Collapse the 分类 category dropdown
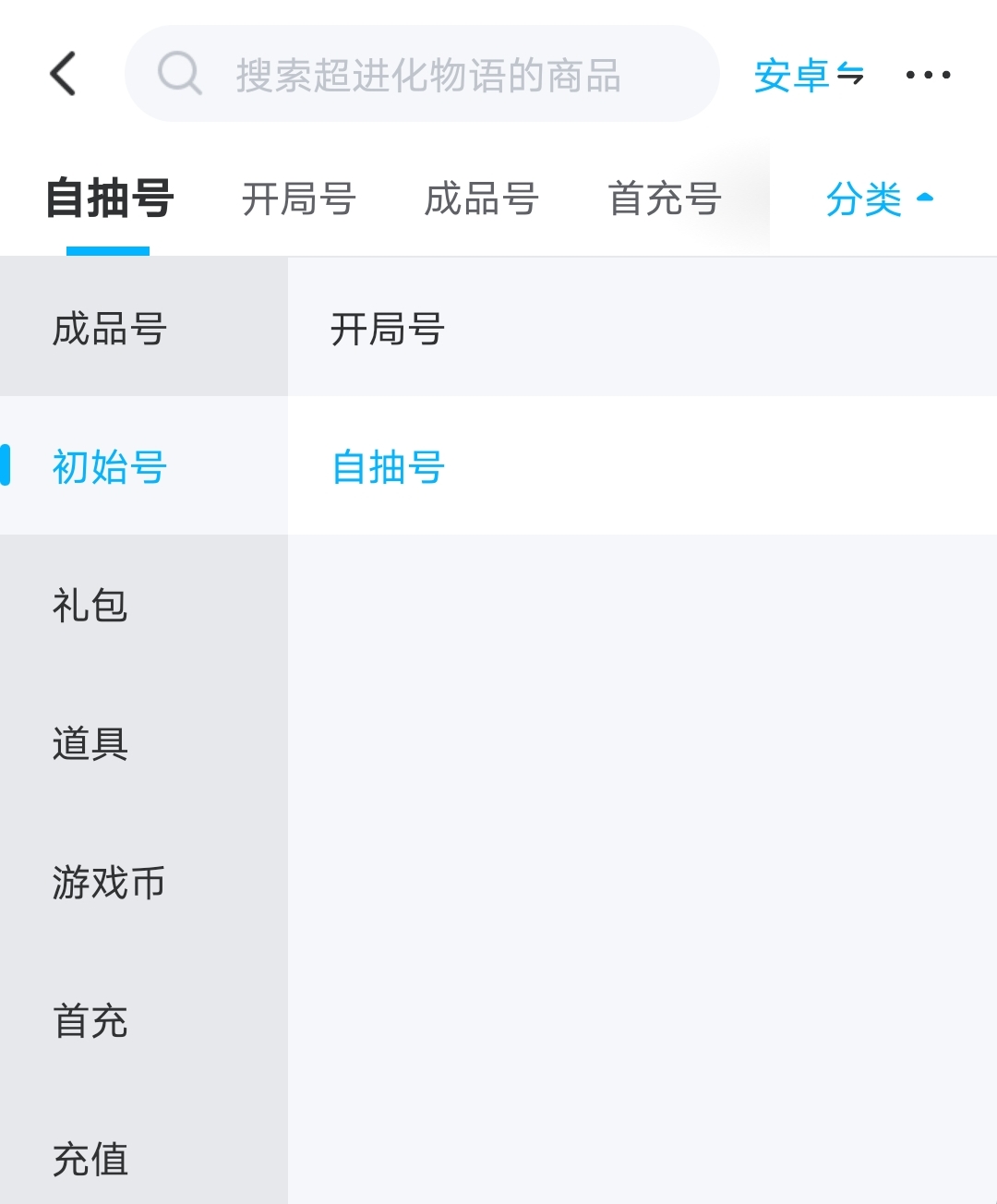This screenshot has width=997, height=1204. [880, 199]
